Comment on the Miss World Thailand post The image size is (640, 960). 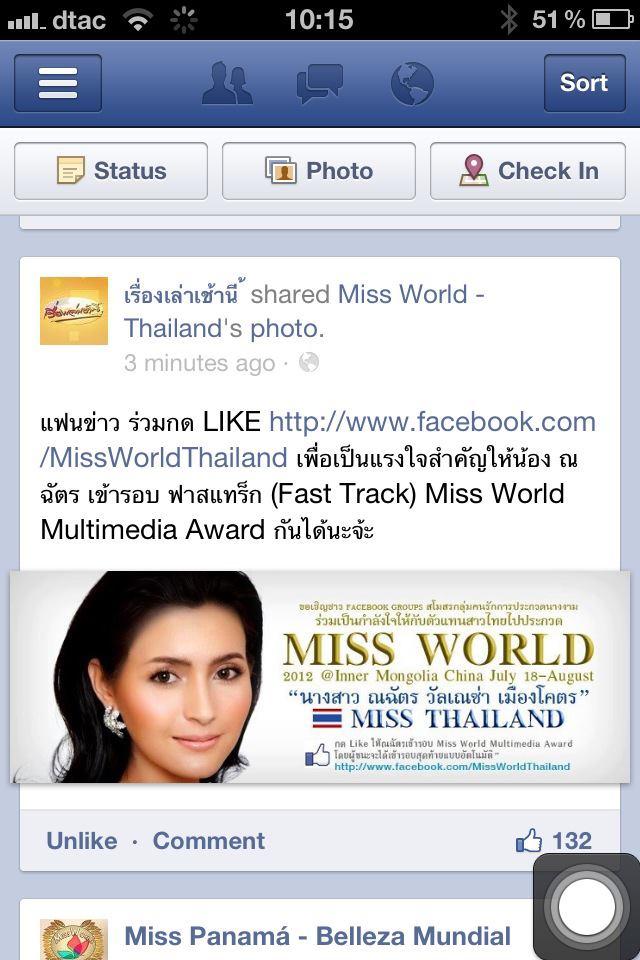[x=208, y=841]
